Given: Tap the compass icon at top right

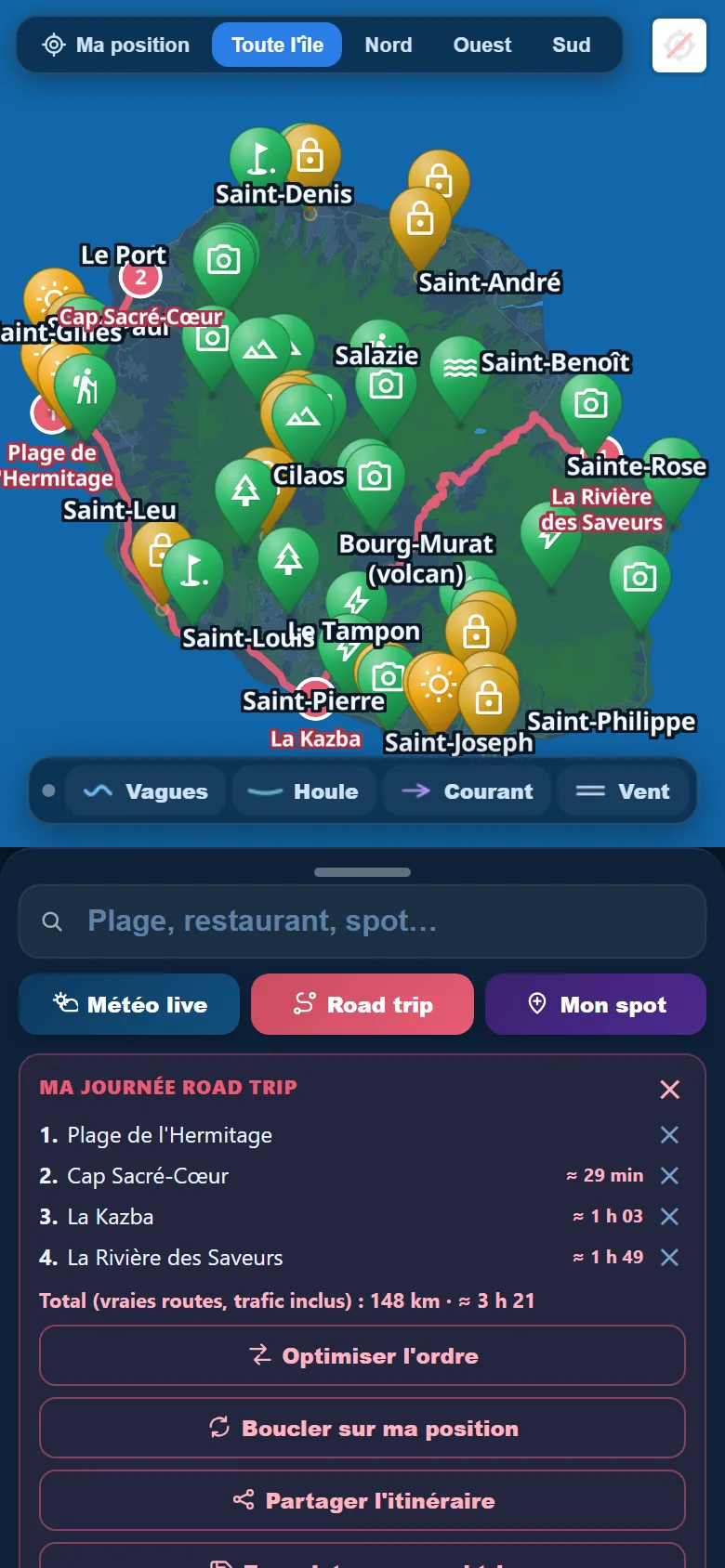Looking at the screenshot, I should point(679,46).
